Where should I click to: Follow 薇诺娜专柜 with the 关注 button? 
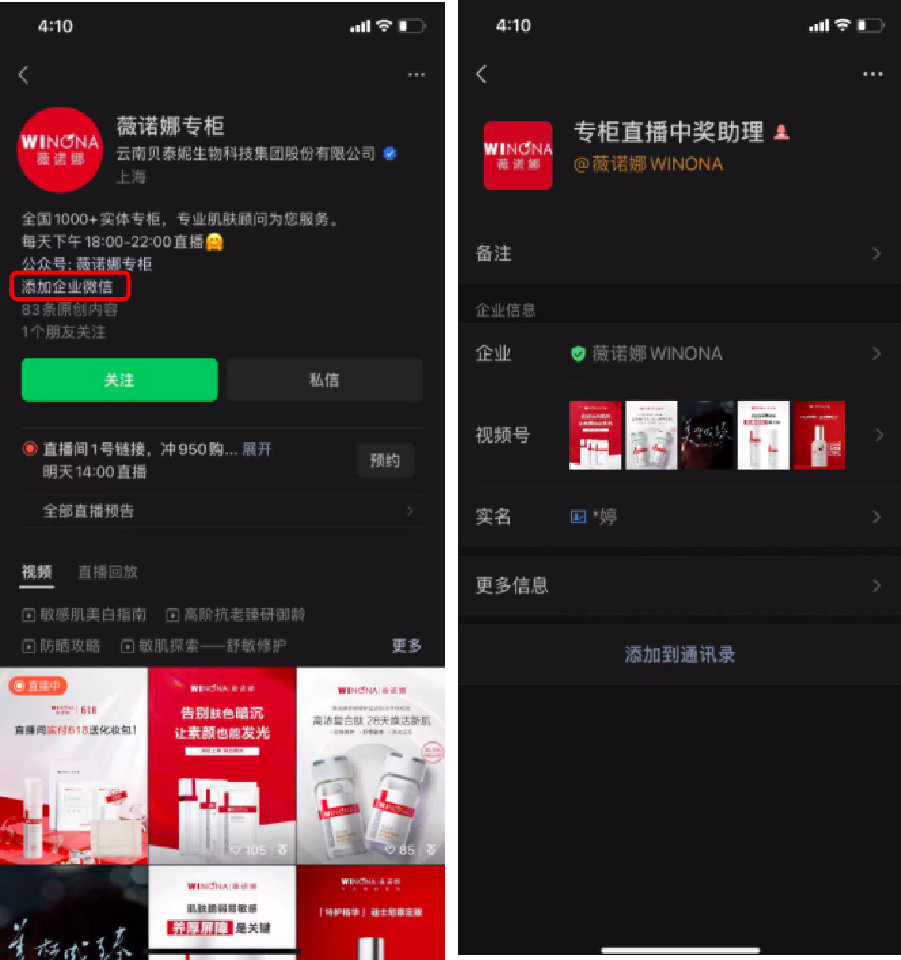coord(119,380)
